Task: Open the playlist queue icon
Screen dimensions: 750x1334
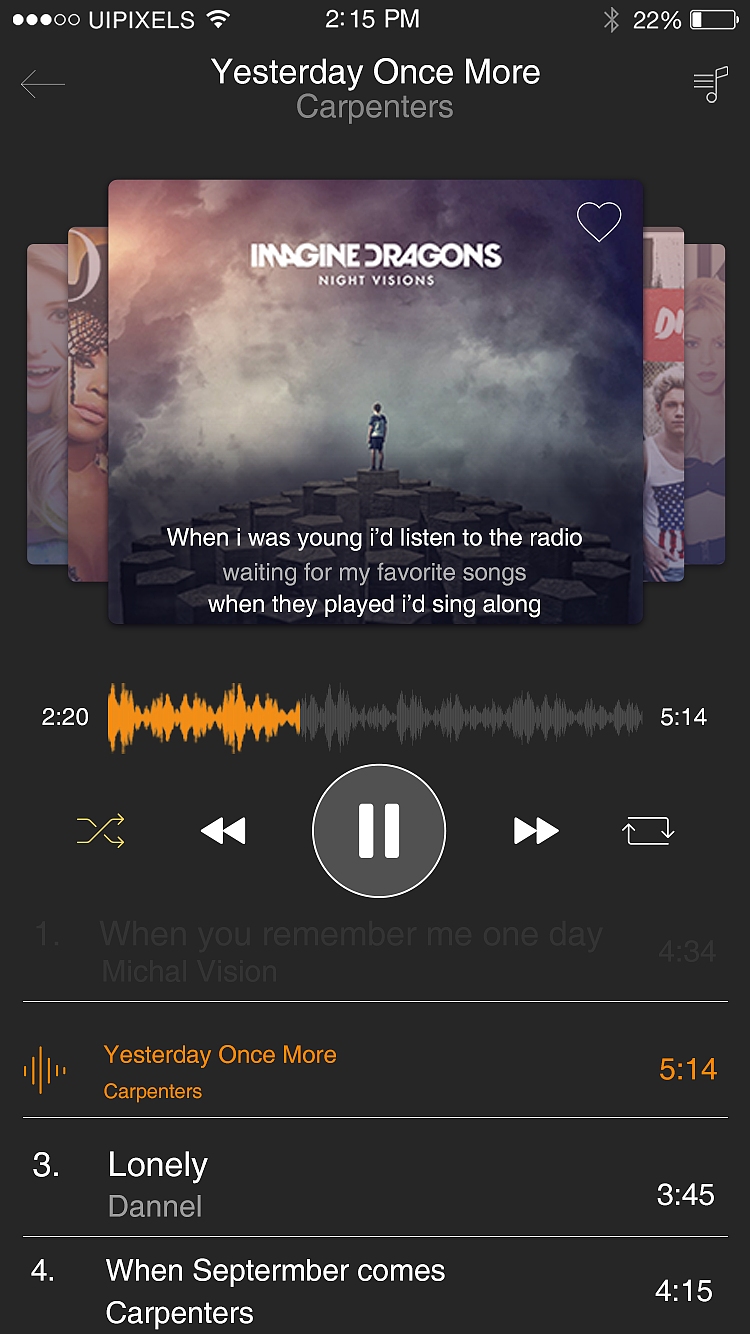Action: click(x=710, y=85)
